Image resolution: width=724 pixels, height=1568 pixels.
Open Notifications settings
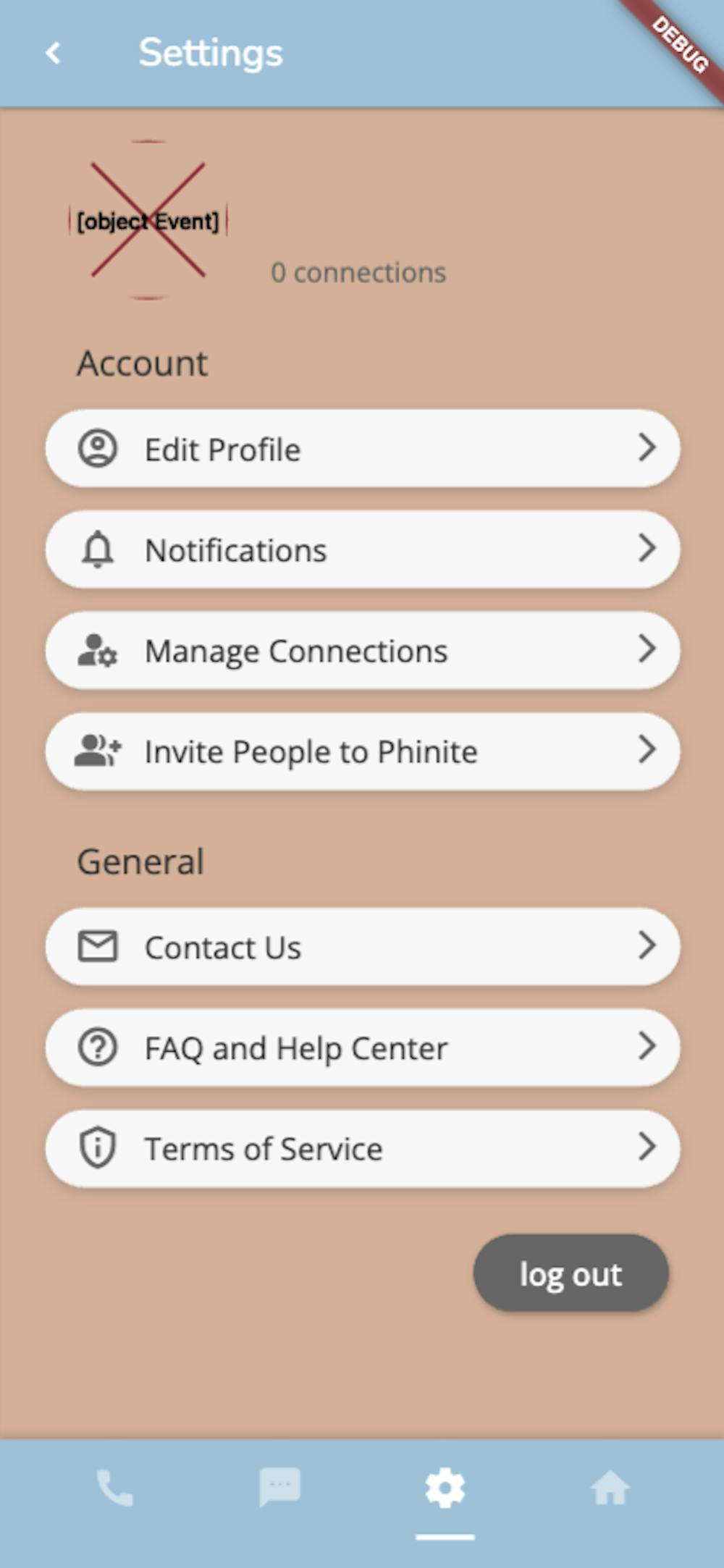[x=363, y=549]
